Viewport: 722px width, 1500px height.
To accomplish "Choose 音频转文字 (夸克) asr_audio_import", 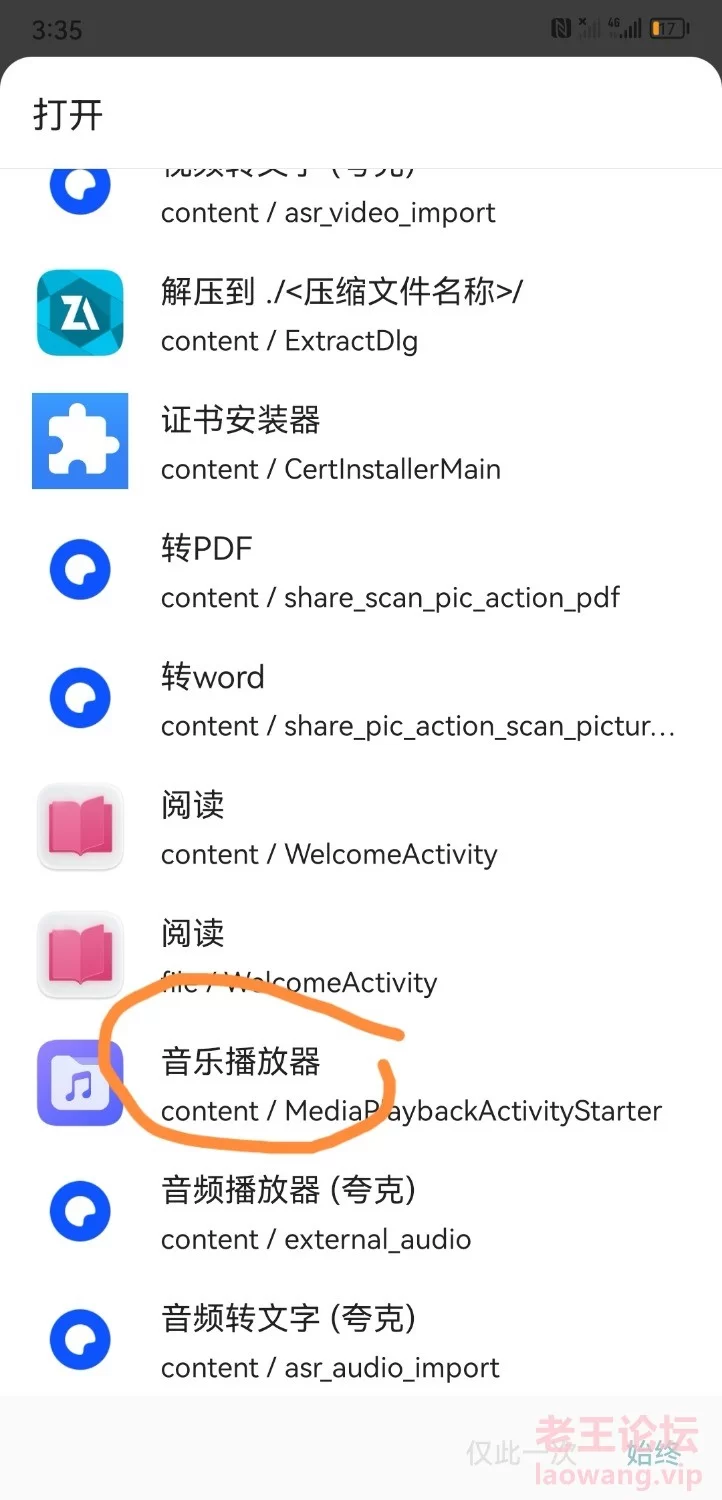I will (361, 1339).
